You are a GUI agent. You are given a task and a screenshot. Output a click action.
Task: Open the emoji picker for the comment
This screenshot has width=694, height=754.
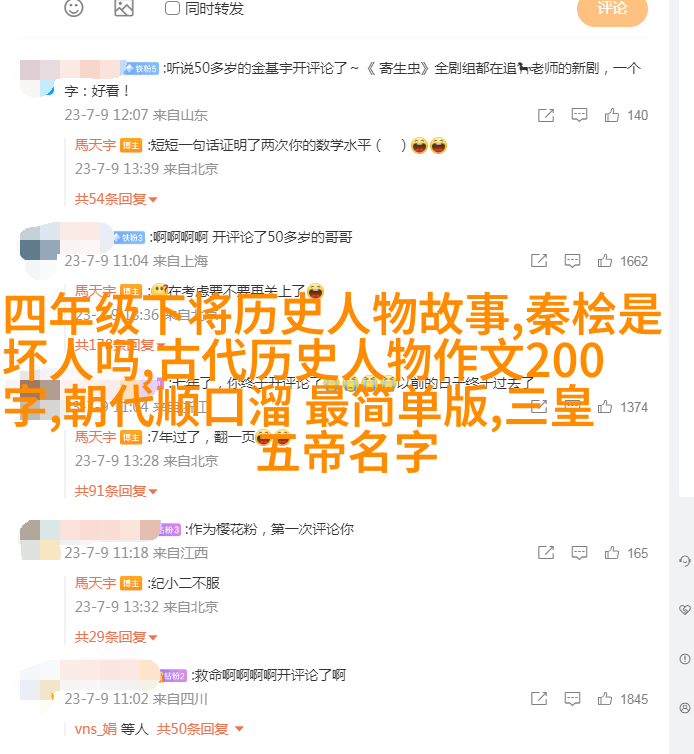coord(74,8)
